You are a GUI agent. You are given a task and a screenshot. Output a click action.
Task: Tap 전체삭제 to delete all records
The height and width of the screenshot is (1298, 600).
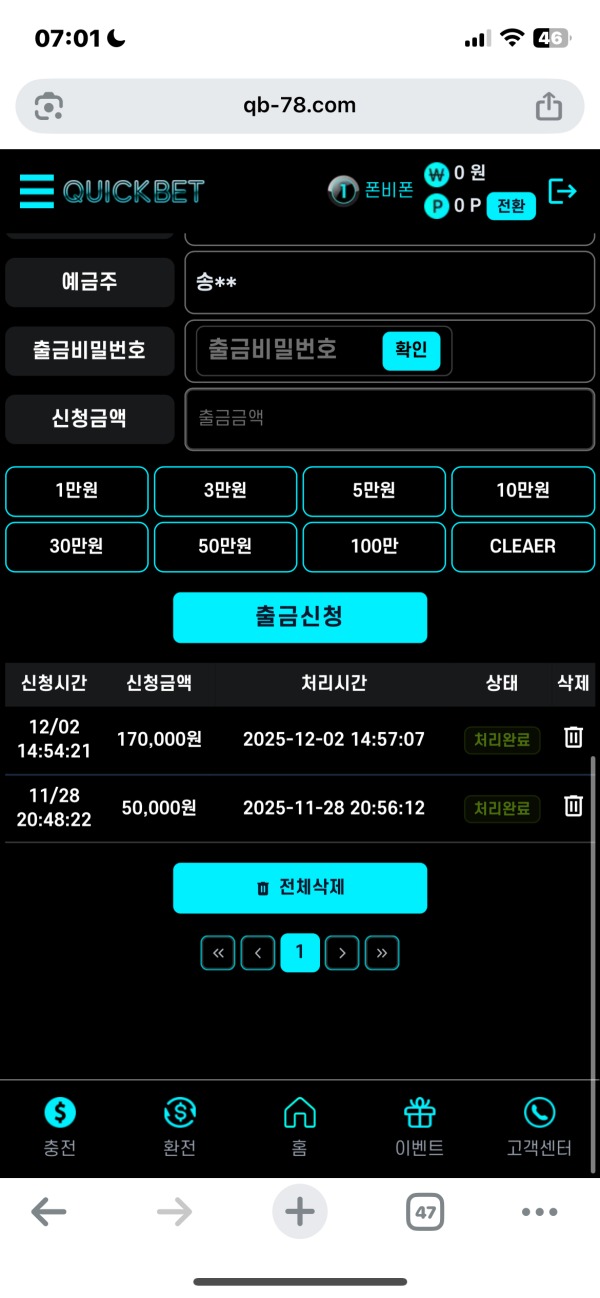tap(300, 888)
